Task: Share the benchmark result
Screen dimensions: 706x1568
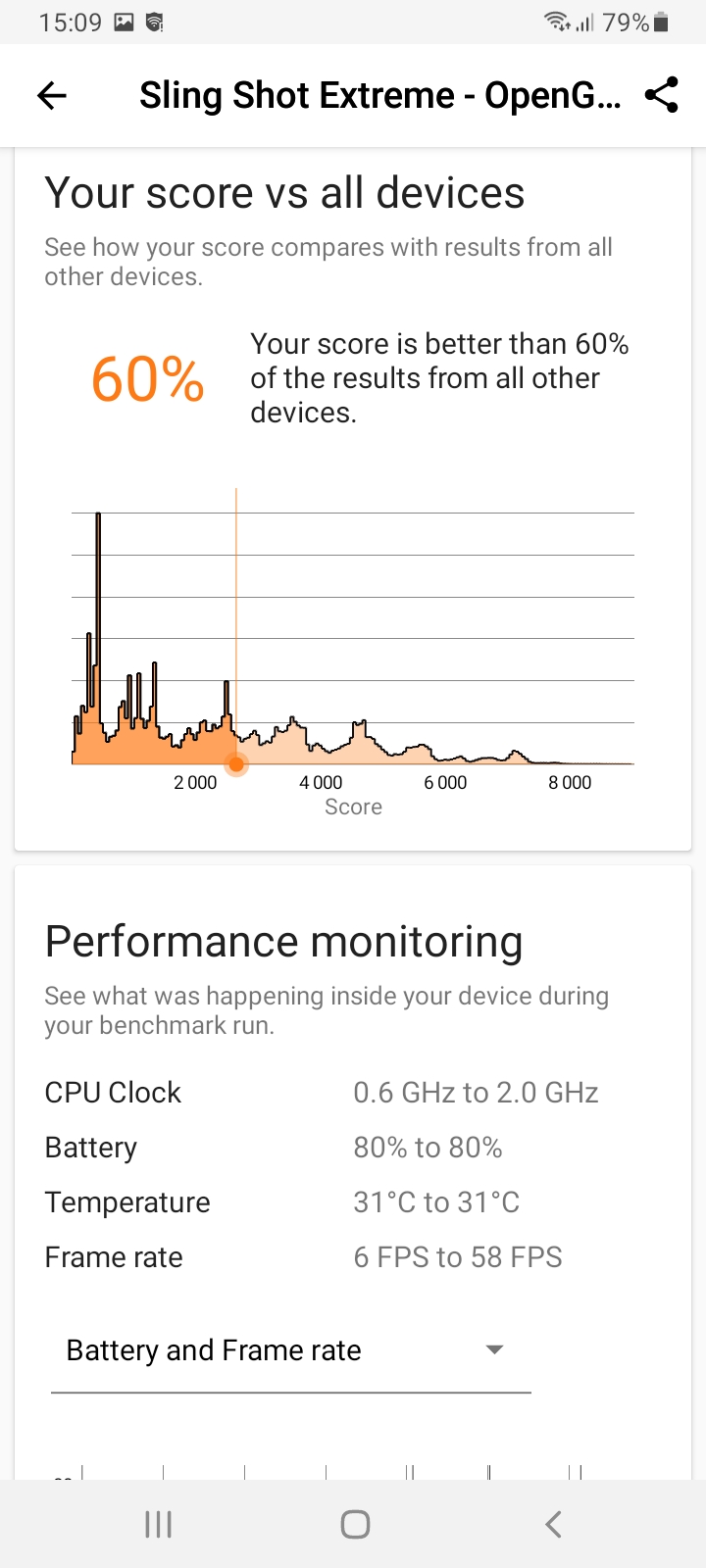Action: (x=662, y=95)
